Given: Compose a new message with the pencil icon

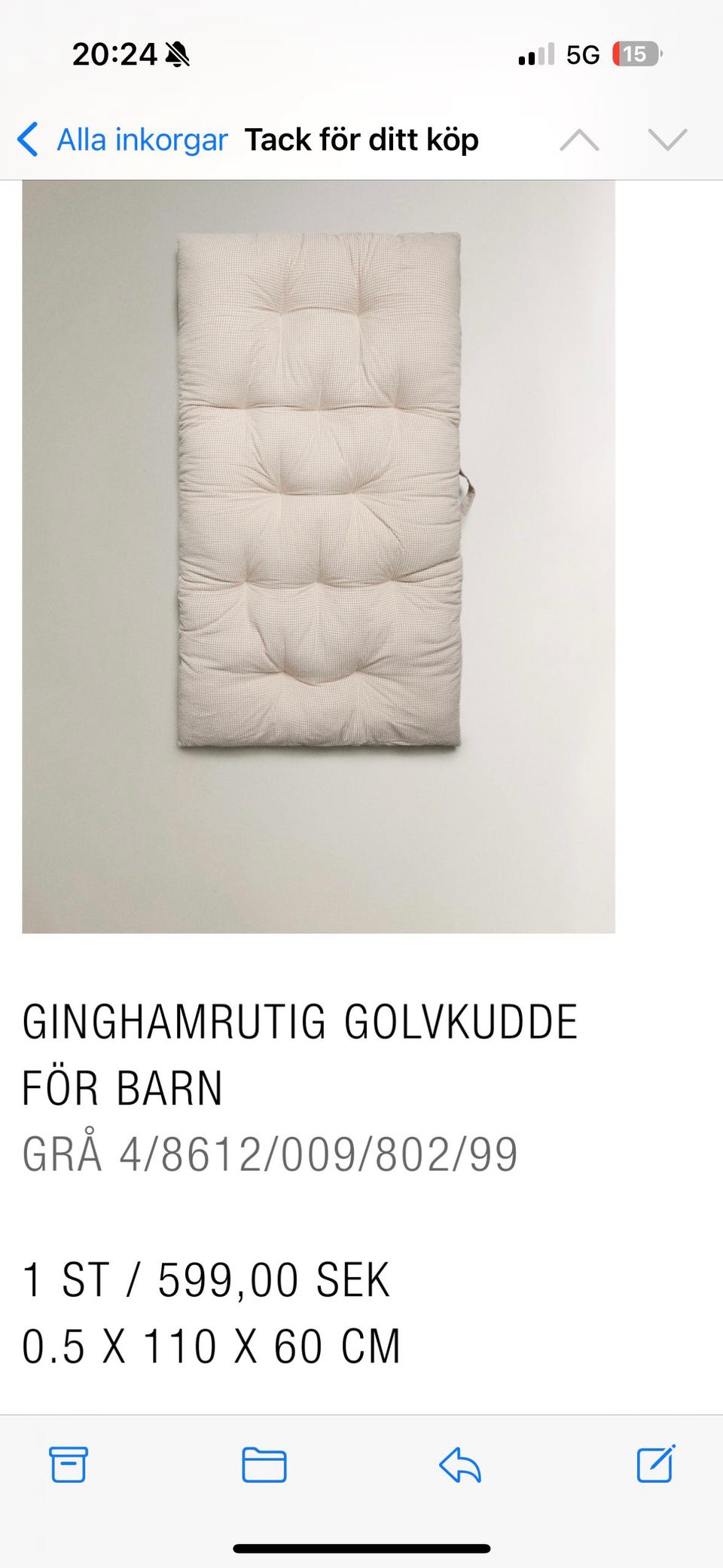Looking at the screenshot, I should pos(657,1465).
